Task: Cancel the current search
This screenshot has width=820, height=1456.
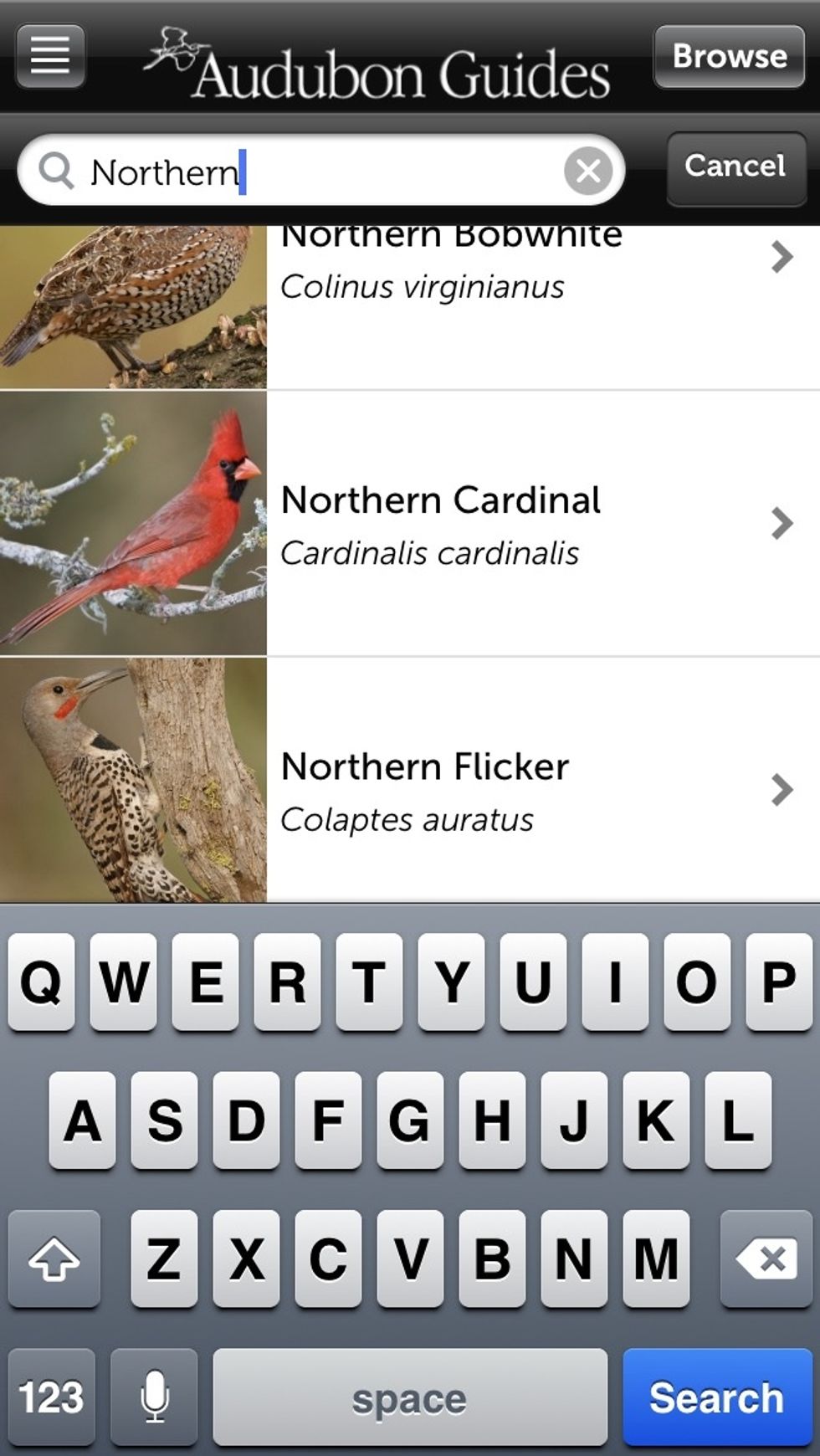Action: (x=735, y=167)
